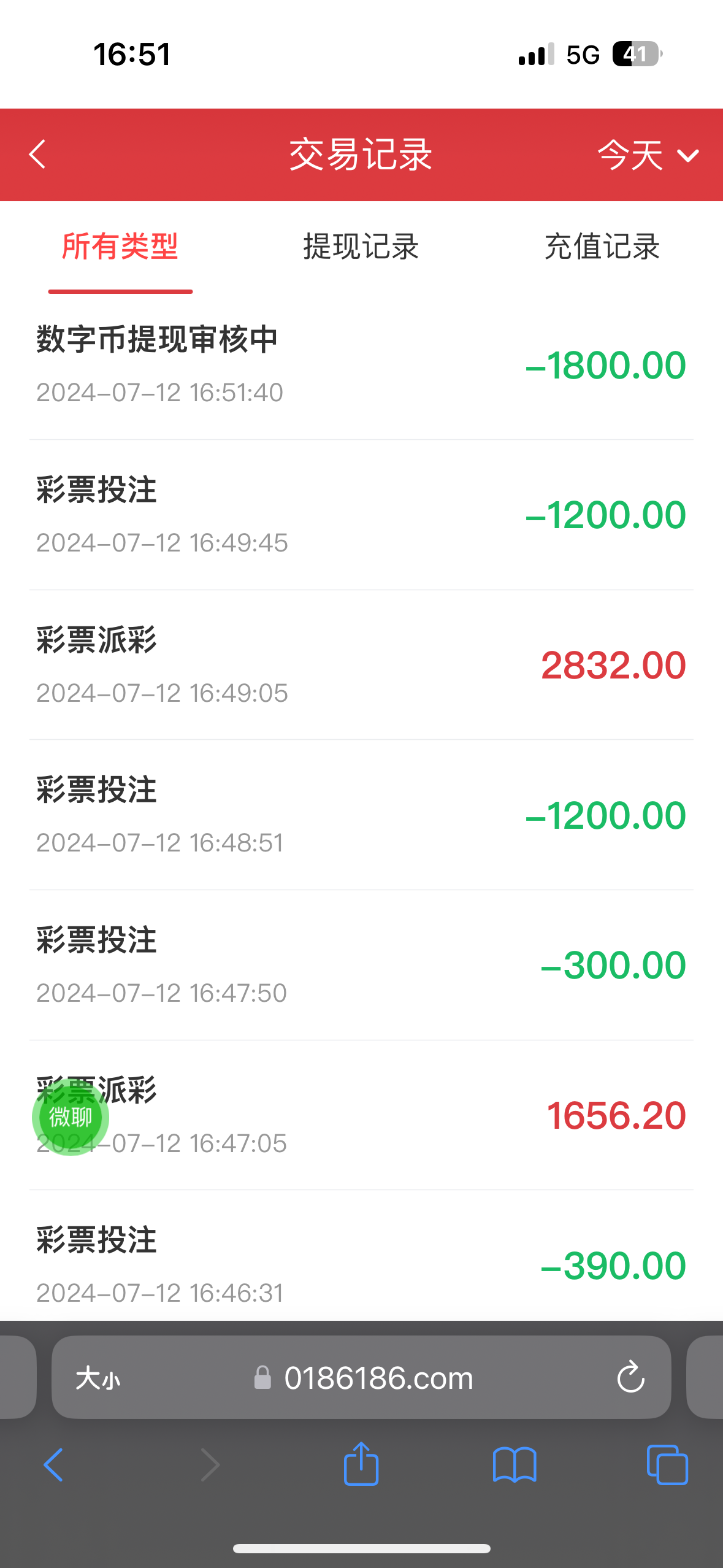Image resolution: width=723 pixels, height=1568 pixels.
Task: Expand the 今天 date filter dropdown
Action: (648, 155)
